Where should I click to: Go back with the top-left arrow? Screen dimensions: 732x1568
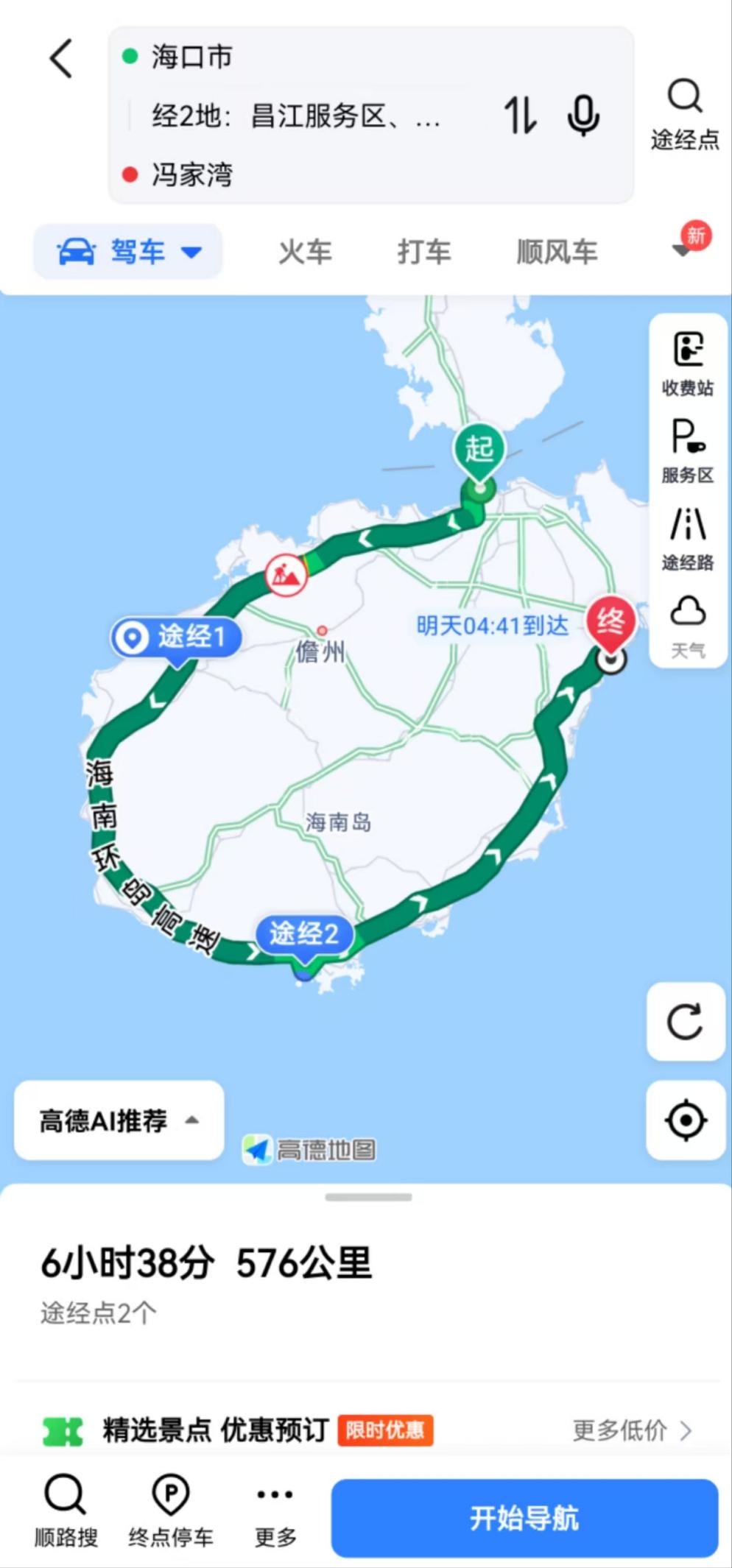62,59
